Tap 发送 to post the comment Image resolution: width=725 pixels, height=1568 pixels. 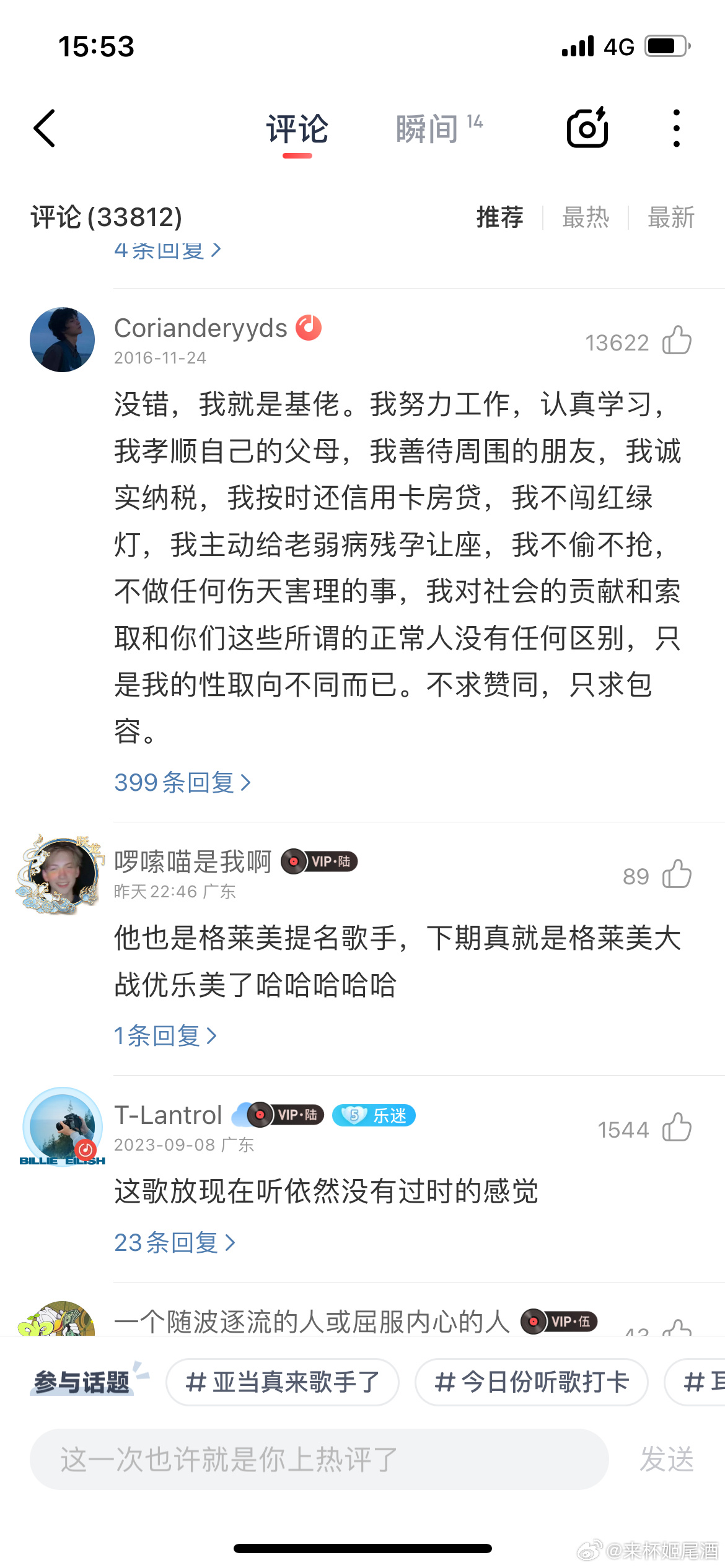[x=667, y=1460]
